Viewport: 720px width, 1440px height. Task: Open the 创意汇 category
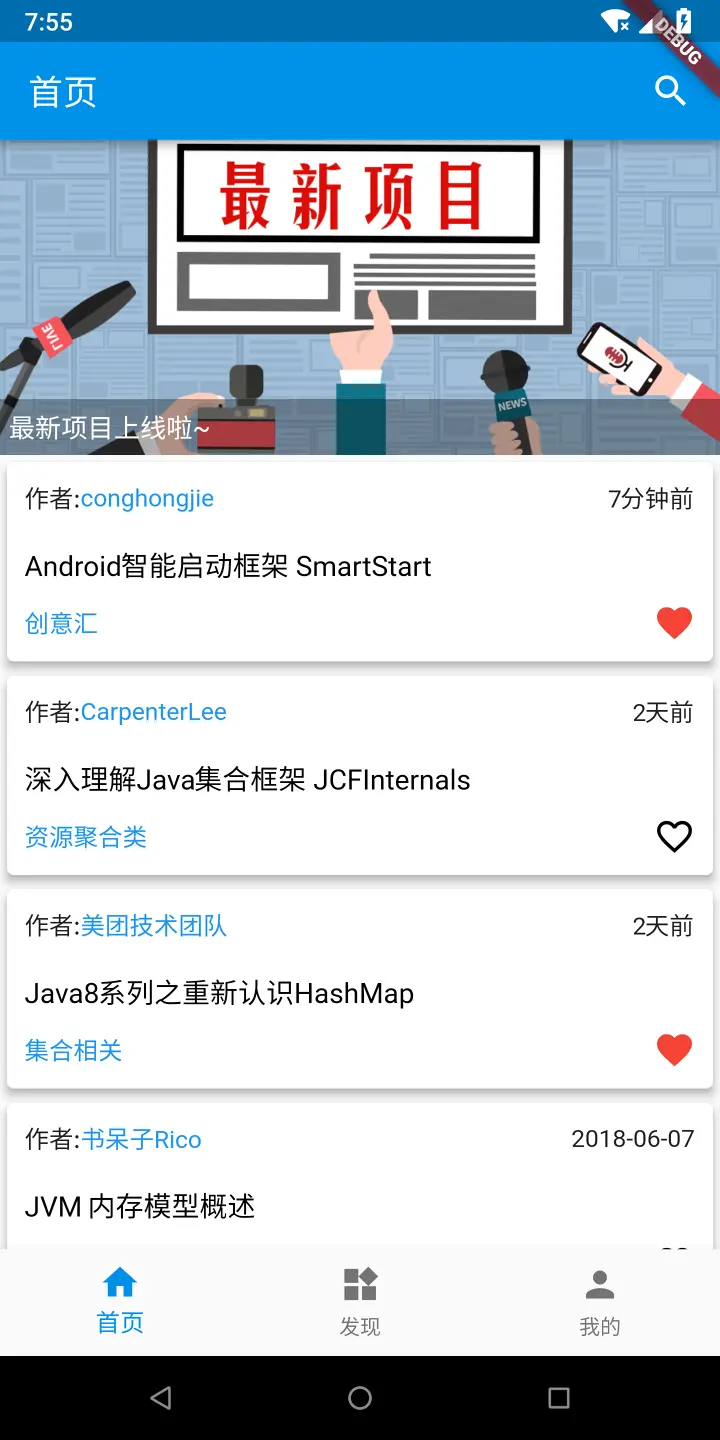click(x=61, y=624)
